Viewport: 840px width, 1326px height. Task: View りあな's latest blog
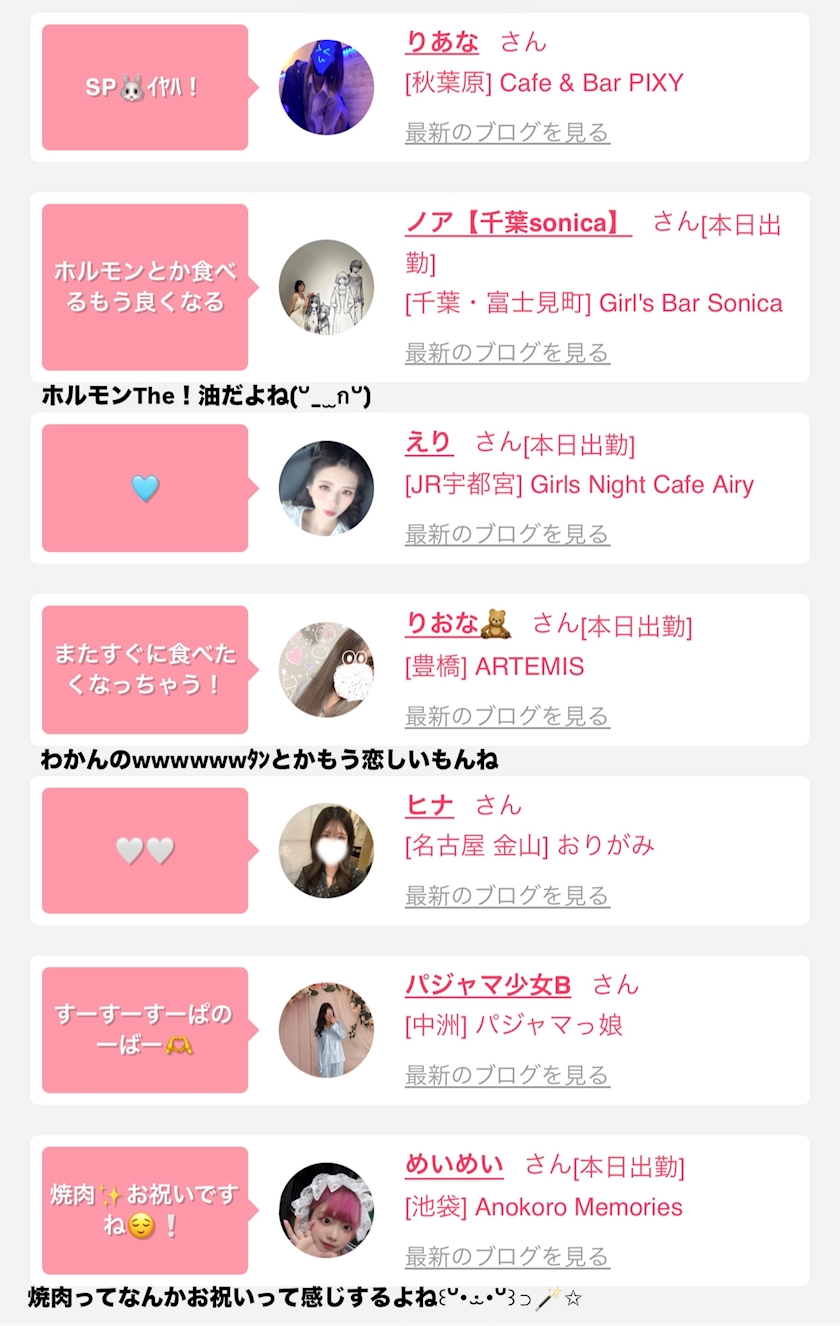point(507,132)
